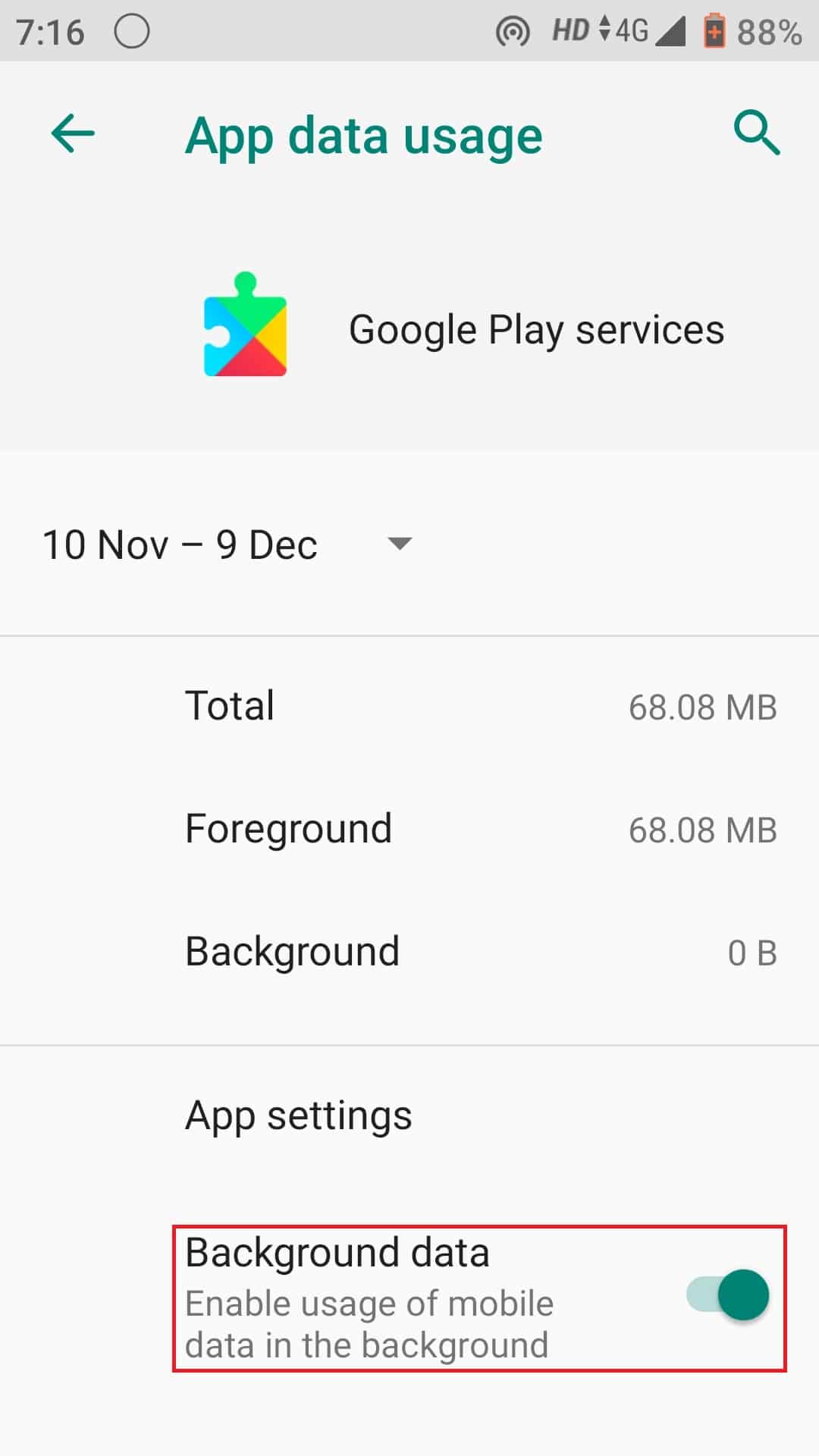This screenshot has height=1456, width=819.
Task: Select the App data usage header title
Action: tap(364, 135)
